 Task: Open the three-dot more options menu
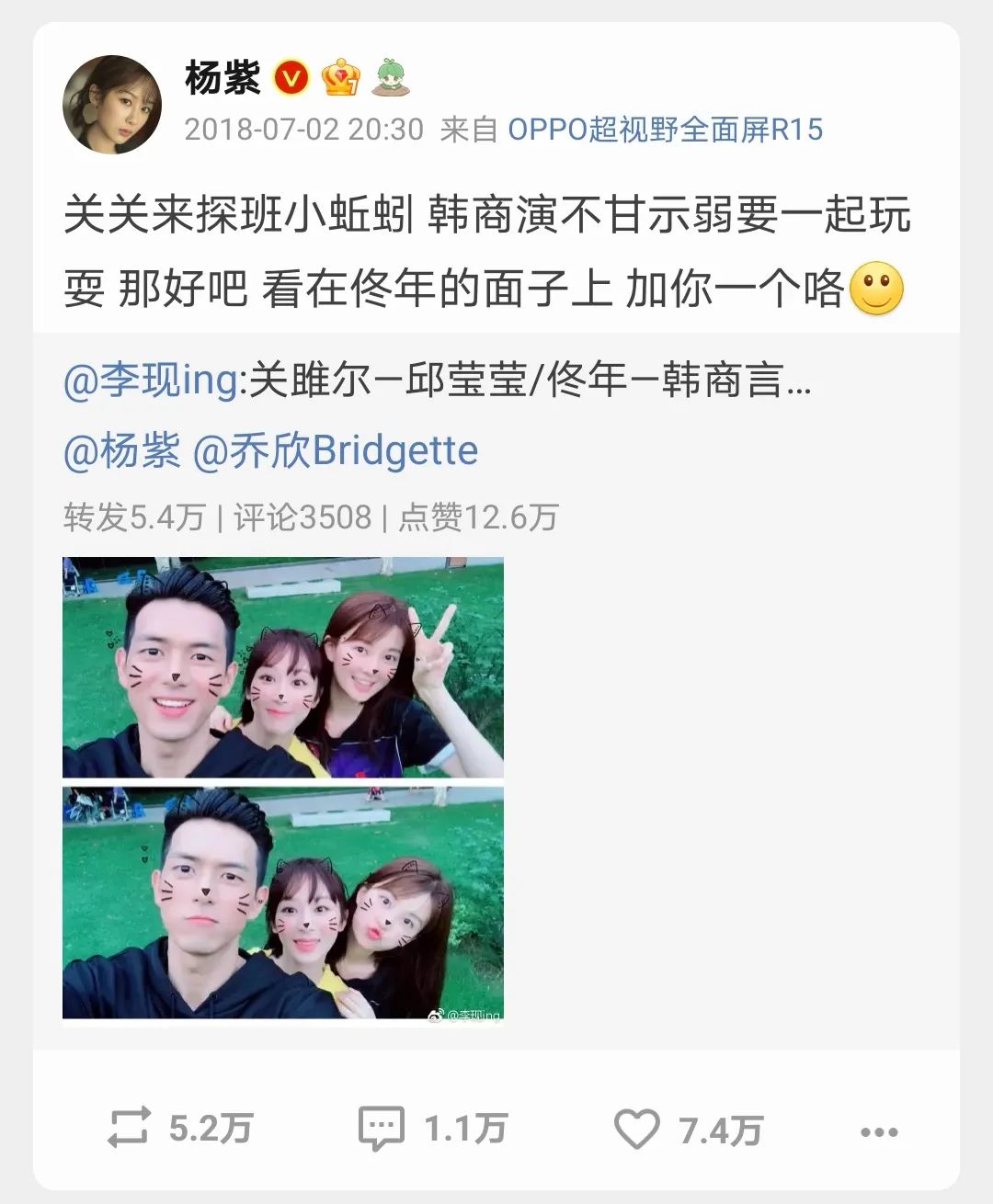[878, 1132]
